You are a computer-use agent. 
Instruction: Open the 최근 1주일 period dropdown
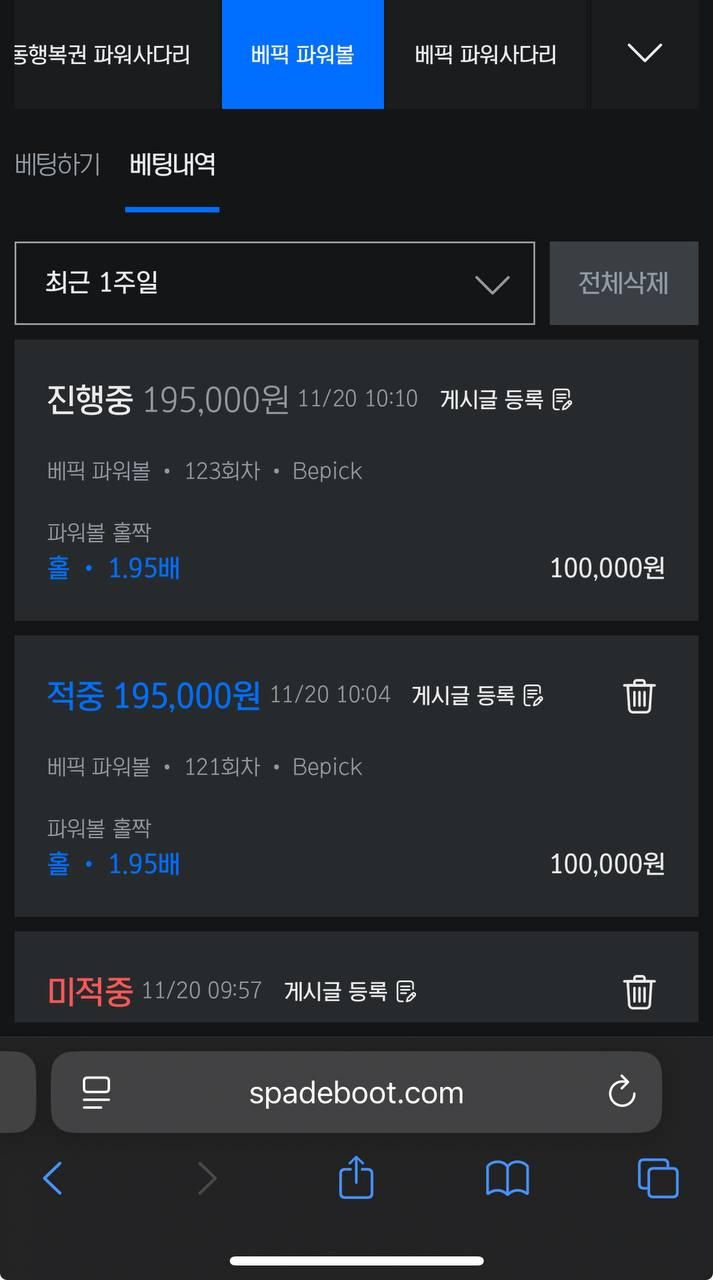pyautogui.click(x=274, y=283)
